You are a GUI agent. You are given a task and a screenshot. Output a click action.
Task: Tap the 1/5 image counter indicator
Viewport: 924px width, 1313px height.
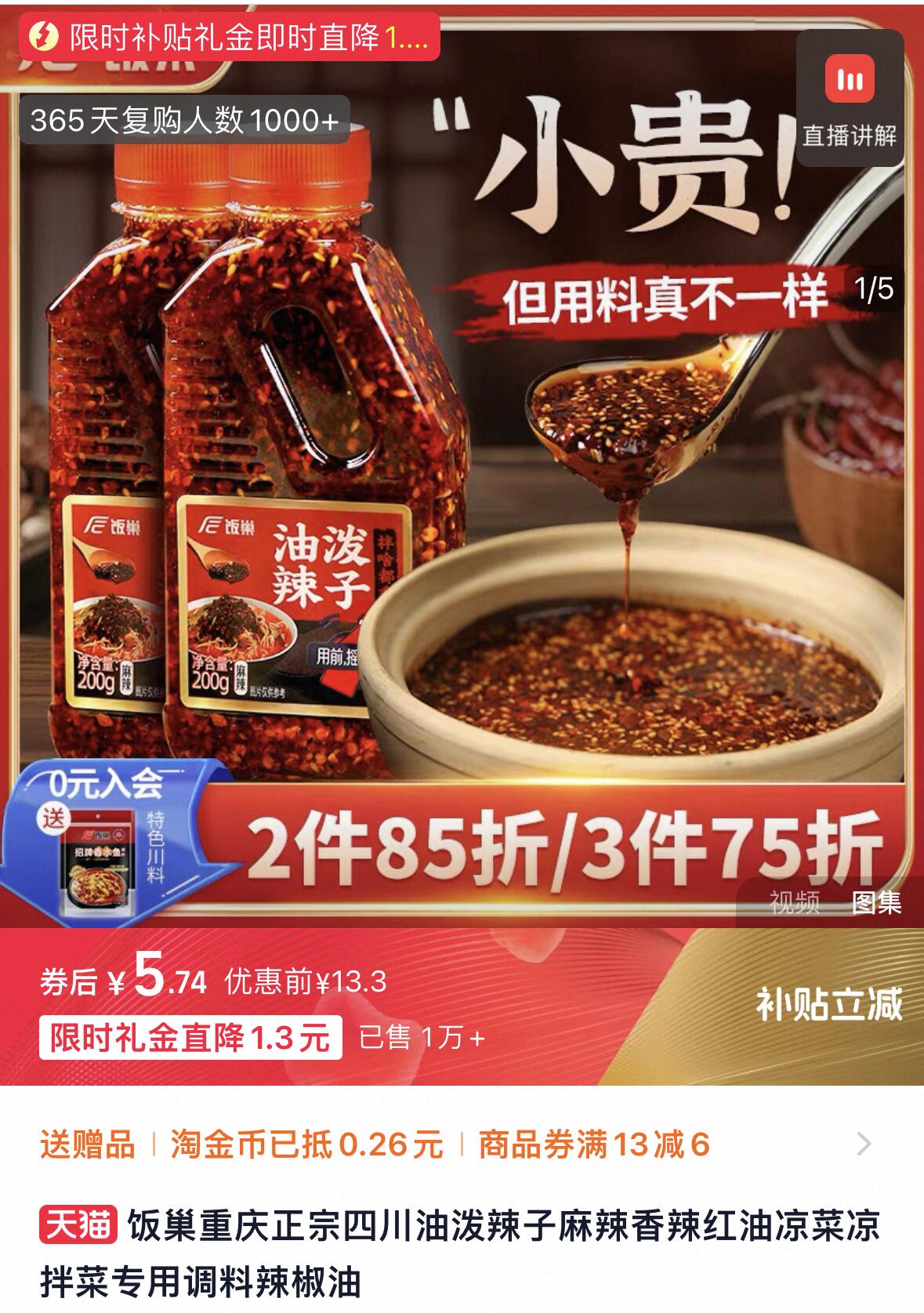[872, 290]
